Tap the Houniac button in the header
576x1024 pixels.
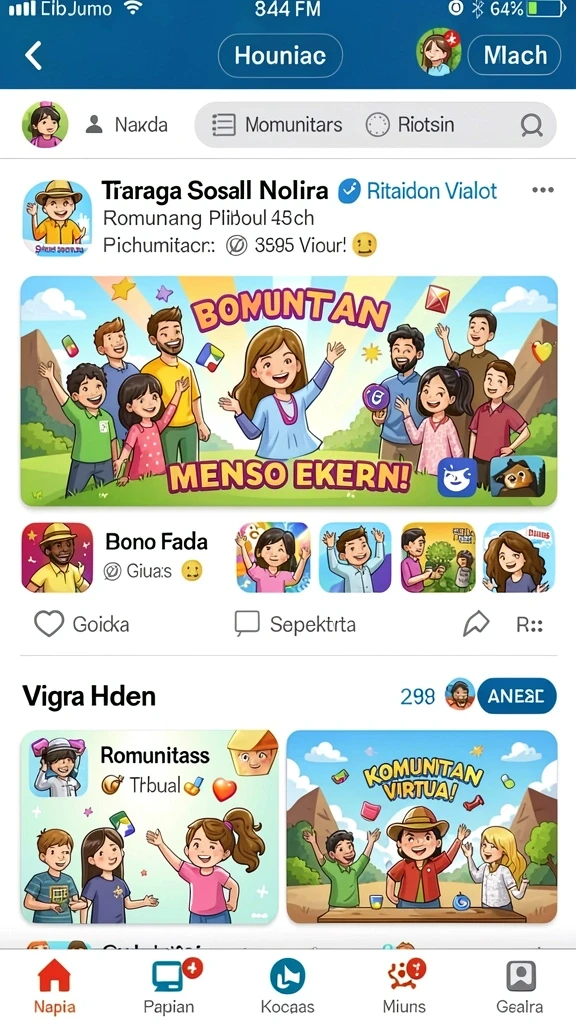[280, 56]
